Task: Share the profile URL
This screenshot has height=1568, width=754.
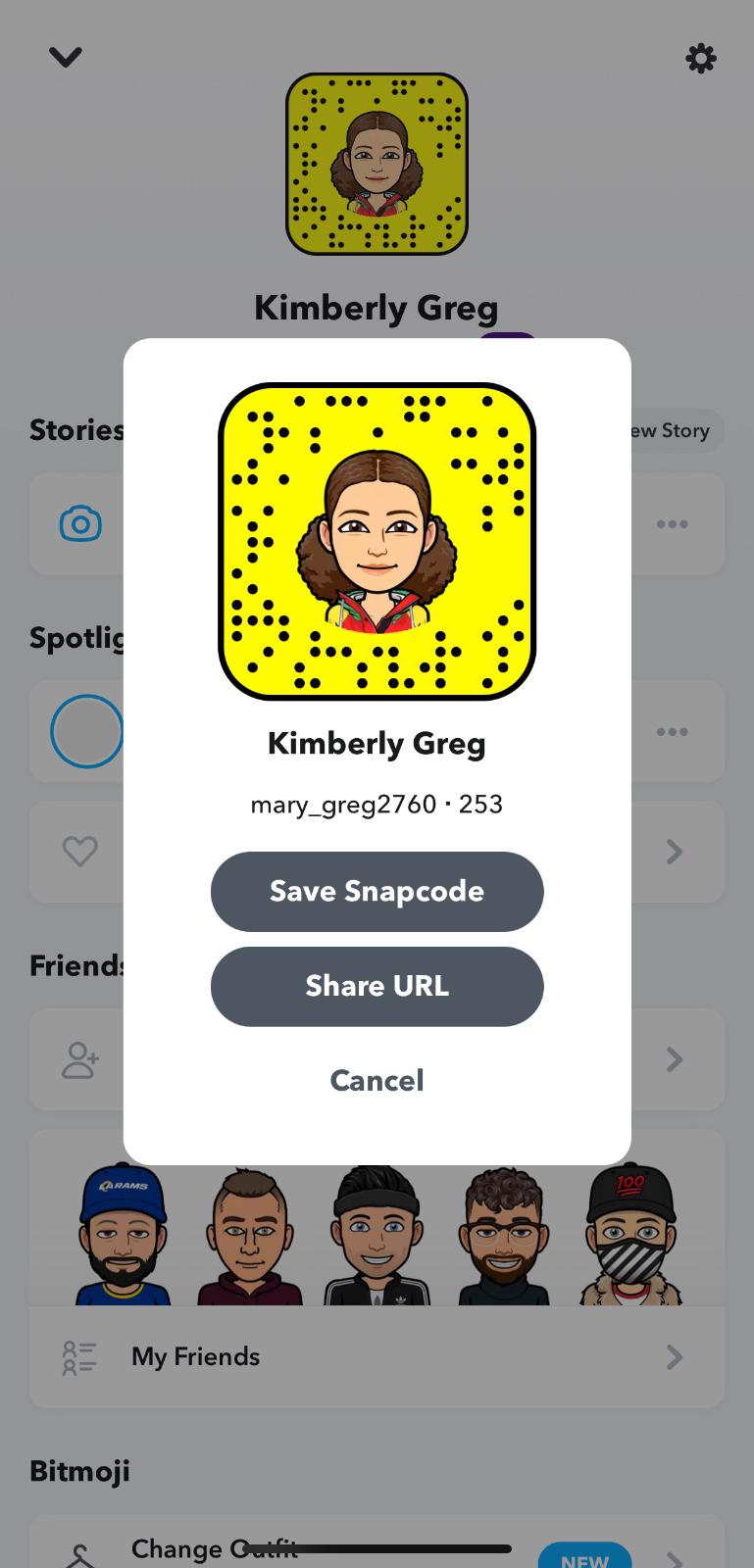Action: [x=377, y=986]
